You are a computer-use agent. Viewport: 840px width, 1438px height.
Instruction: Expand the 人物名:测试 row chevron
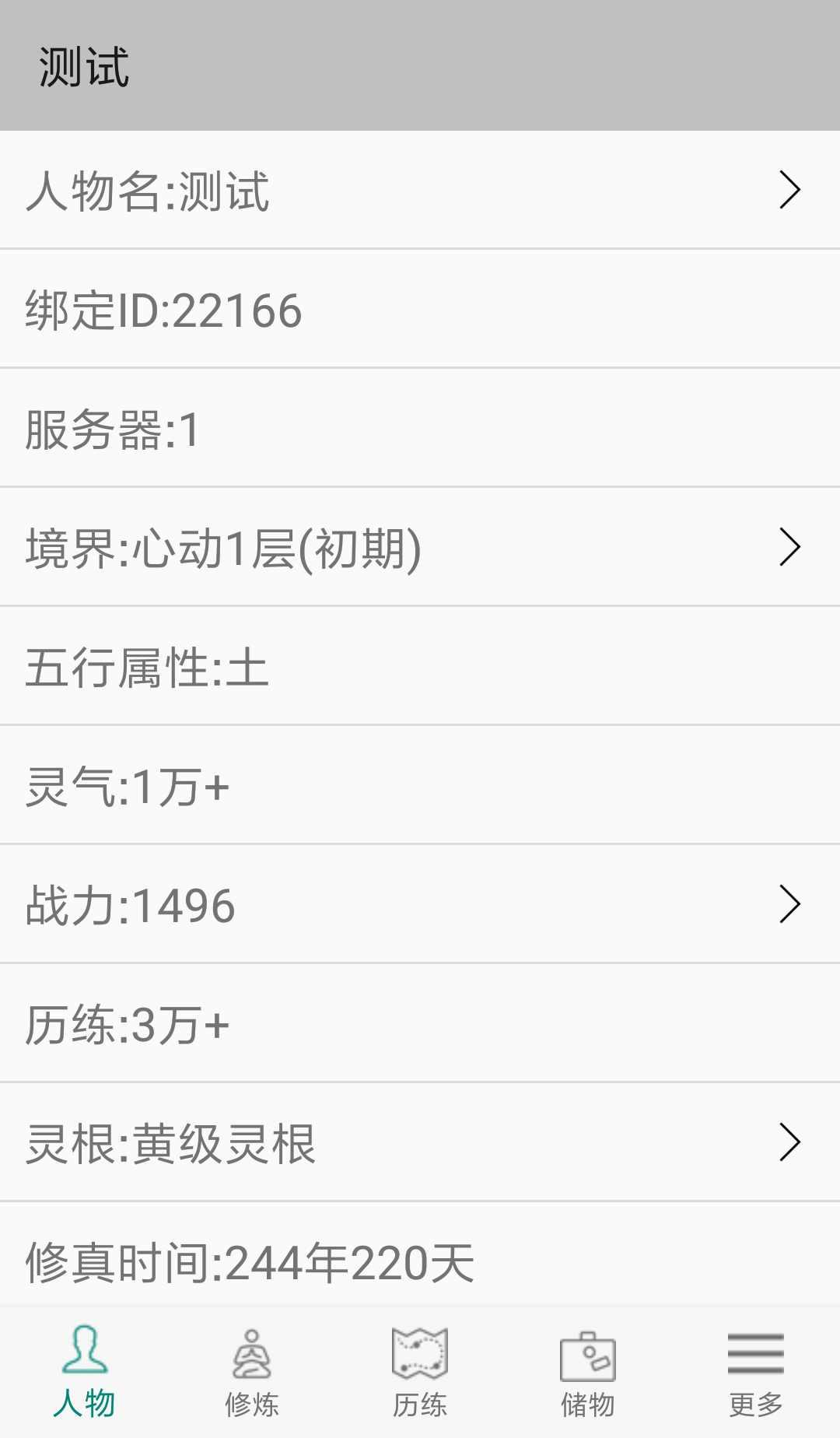[x=791, y=189]
